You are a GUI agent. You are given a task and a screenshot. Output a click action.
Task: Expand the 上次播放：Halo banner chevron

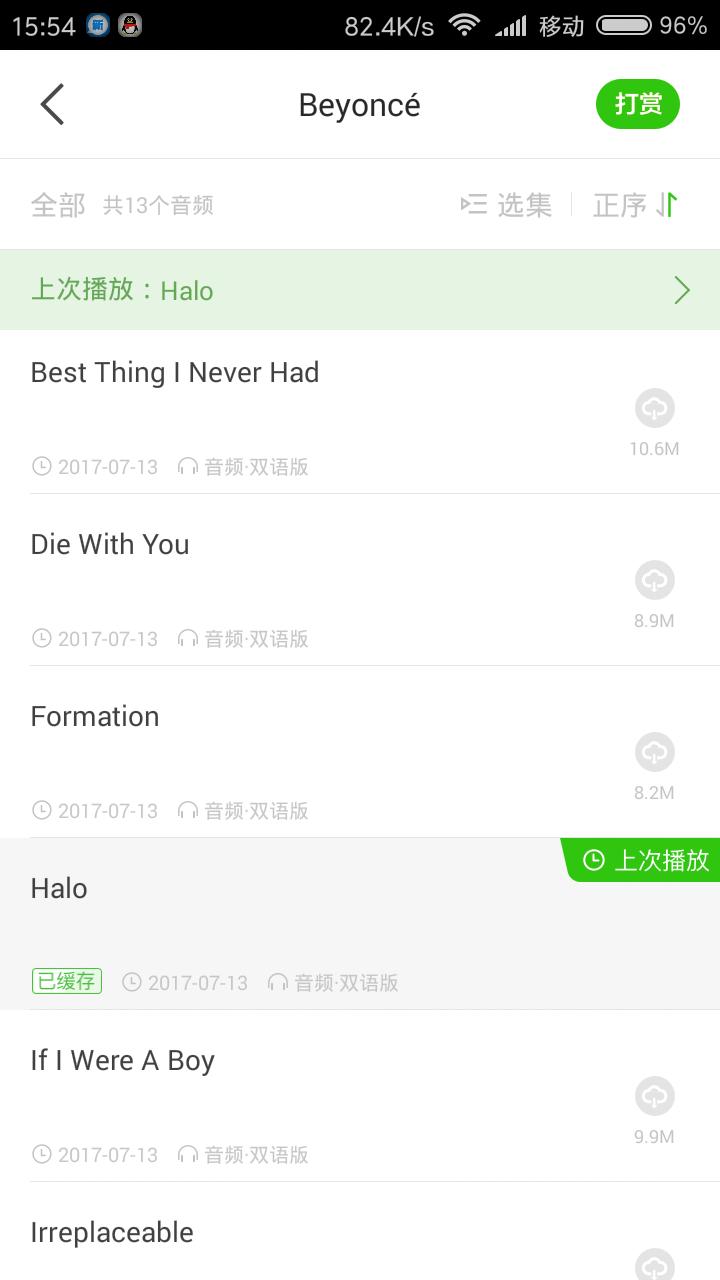[682, 290]
